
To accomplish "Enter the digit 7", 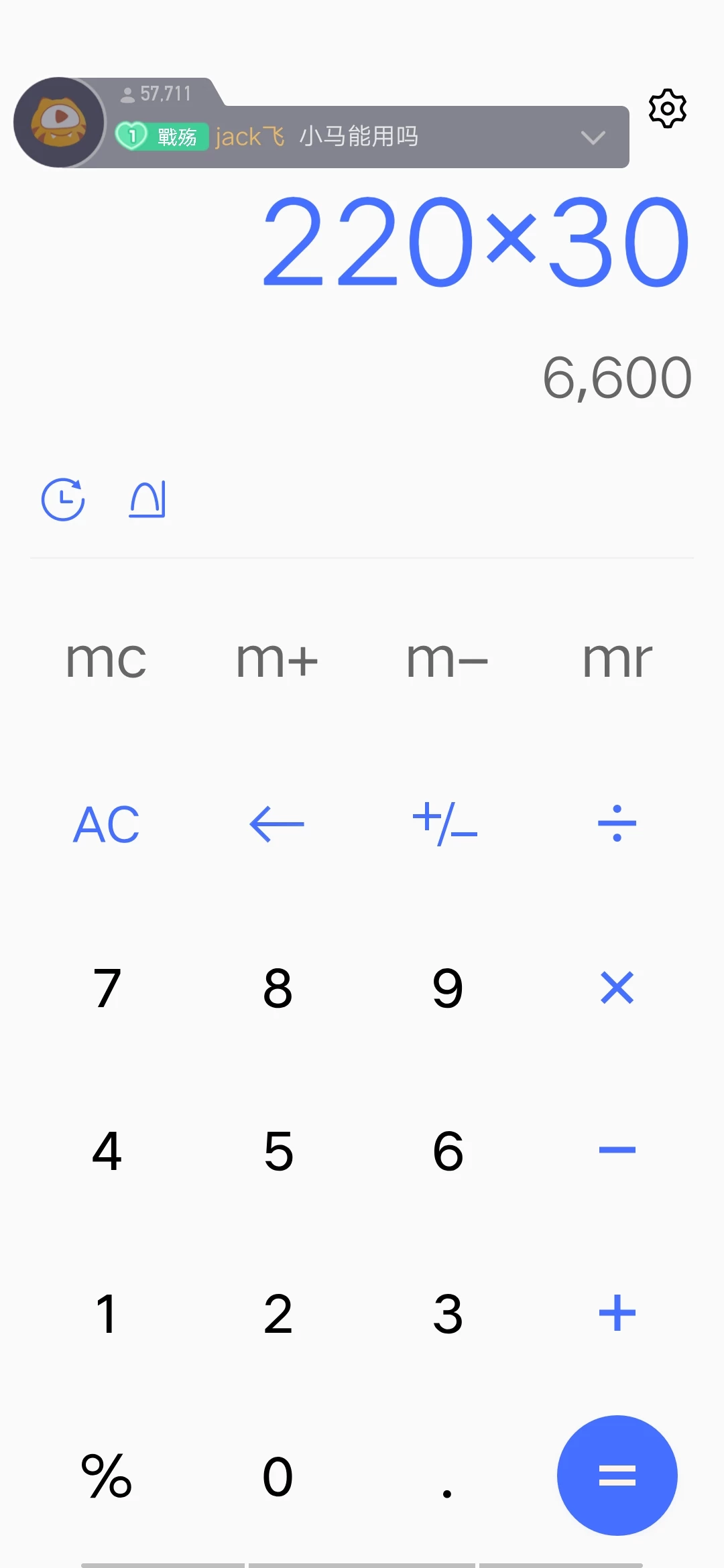I will pyautogui.click(x=107, y=988).
